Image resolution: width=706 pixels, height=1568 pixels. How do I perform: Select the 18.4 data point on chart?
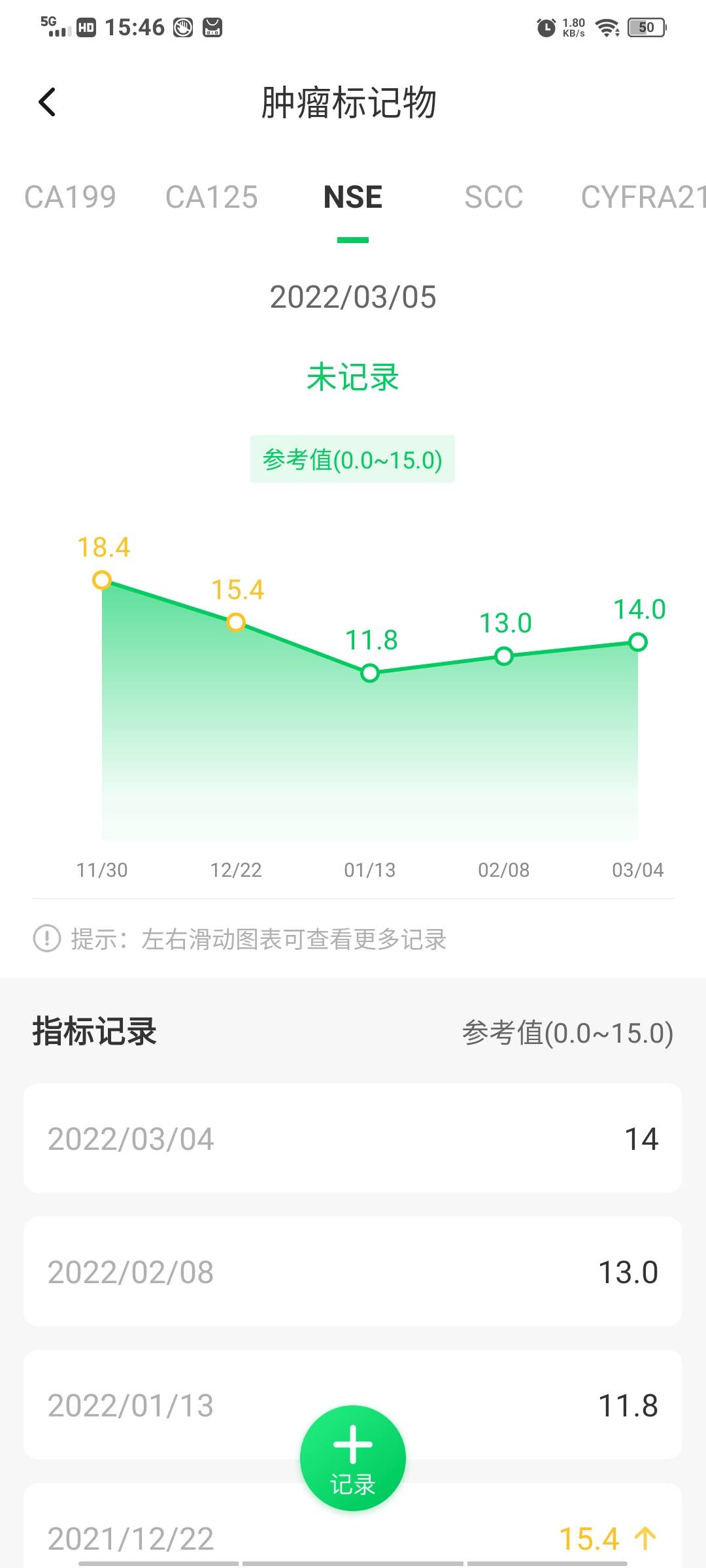103,580
